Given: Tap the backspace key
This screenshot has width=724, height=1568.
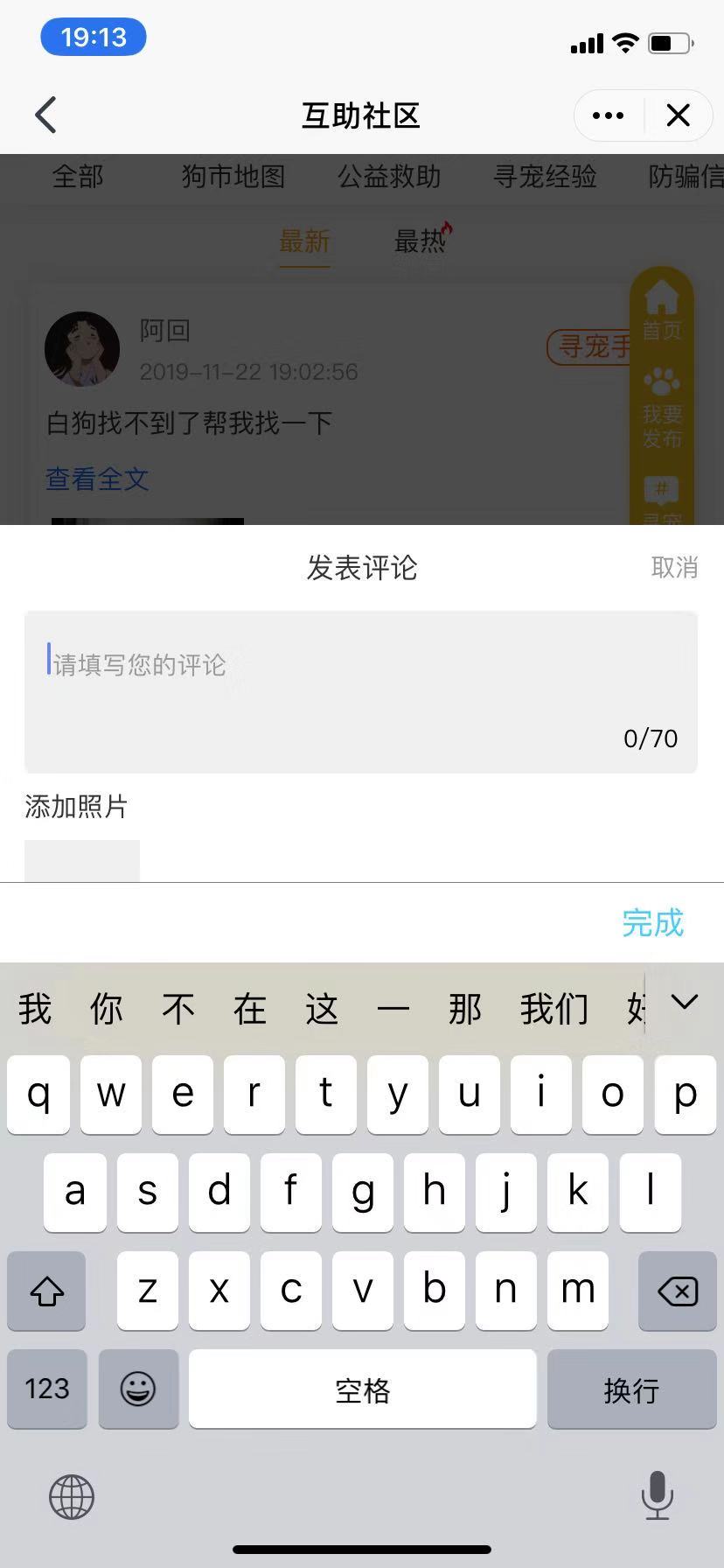Looking at the screenshot, I should [677, 1291].
